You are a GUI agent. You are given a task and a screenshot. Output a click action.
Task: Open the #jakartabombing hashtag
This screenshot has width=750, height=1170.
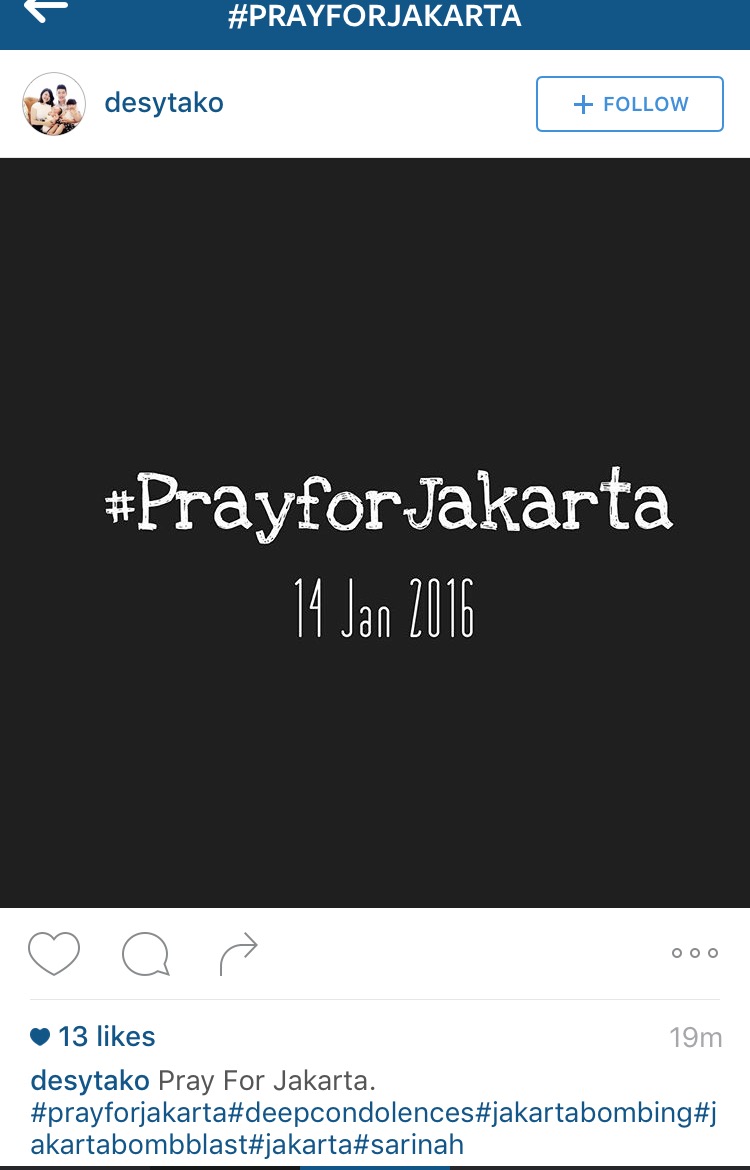pyautogui.click(x=583, y=1113)
